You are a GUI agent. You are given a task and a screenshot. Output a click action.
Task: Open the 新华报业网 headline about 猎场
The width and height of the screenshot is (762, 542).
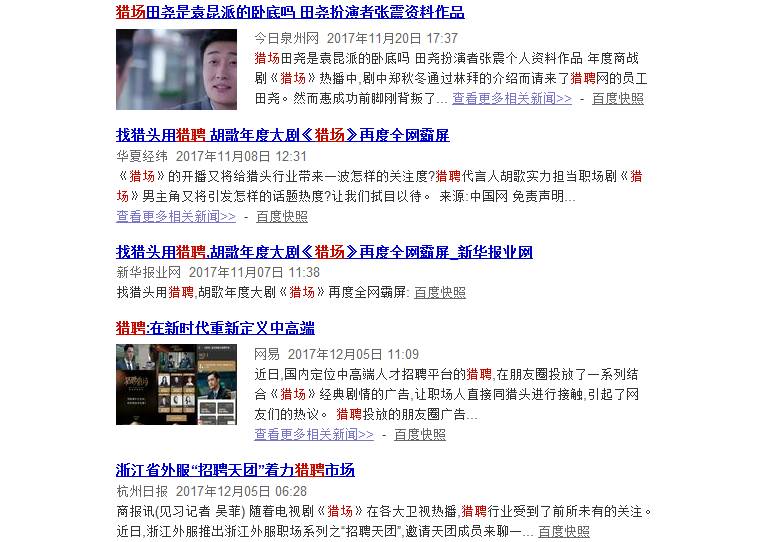[x=324, y=252]
